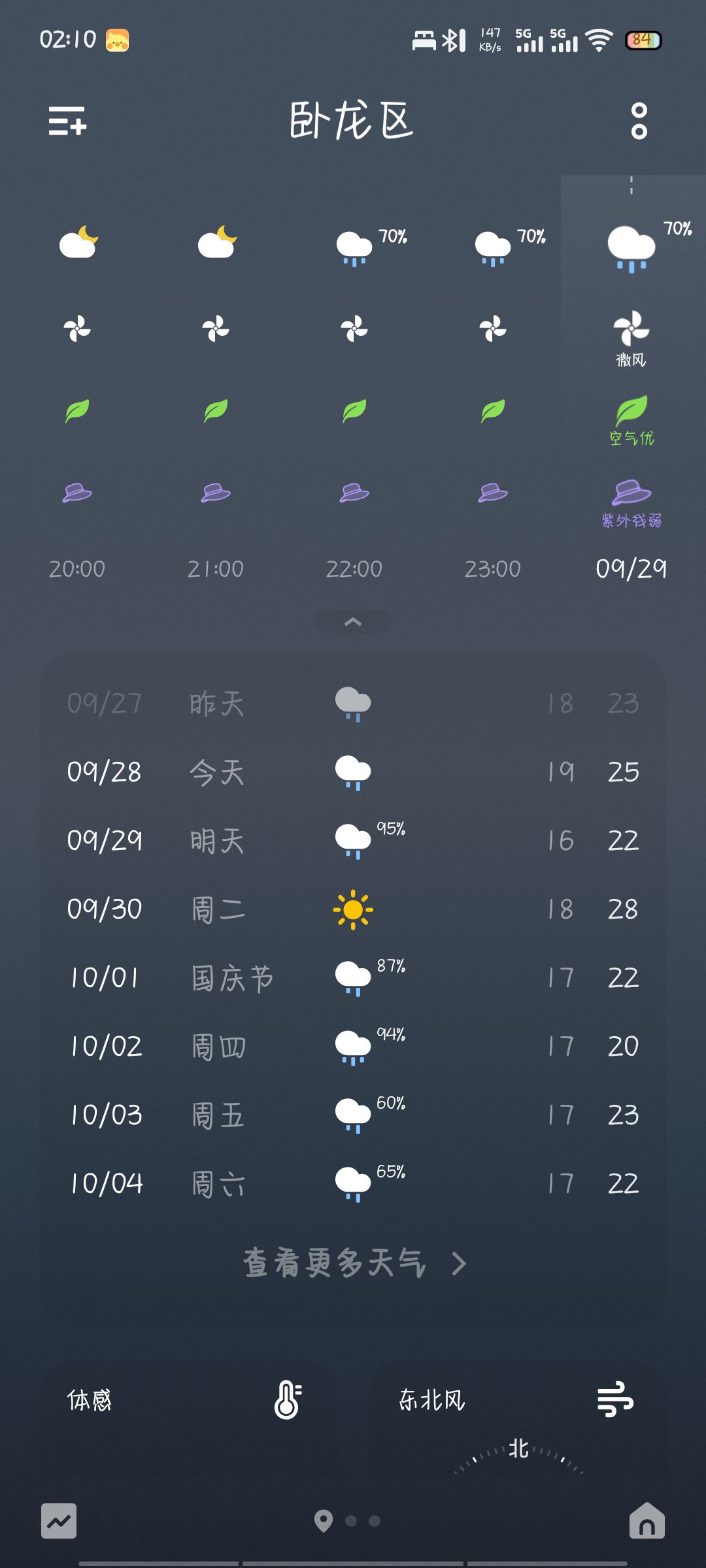Open the two-dot overflow menu
Viewport: 706px width, 1568px height.
click(639, 121)
